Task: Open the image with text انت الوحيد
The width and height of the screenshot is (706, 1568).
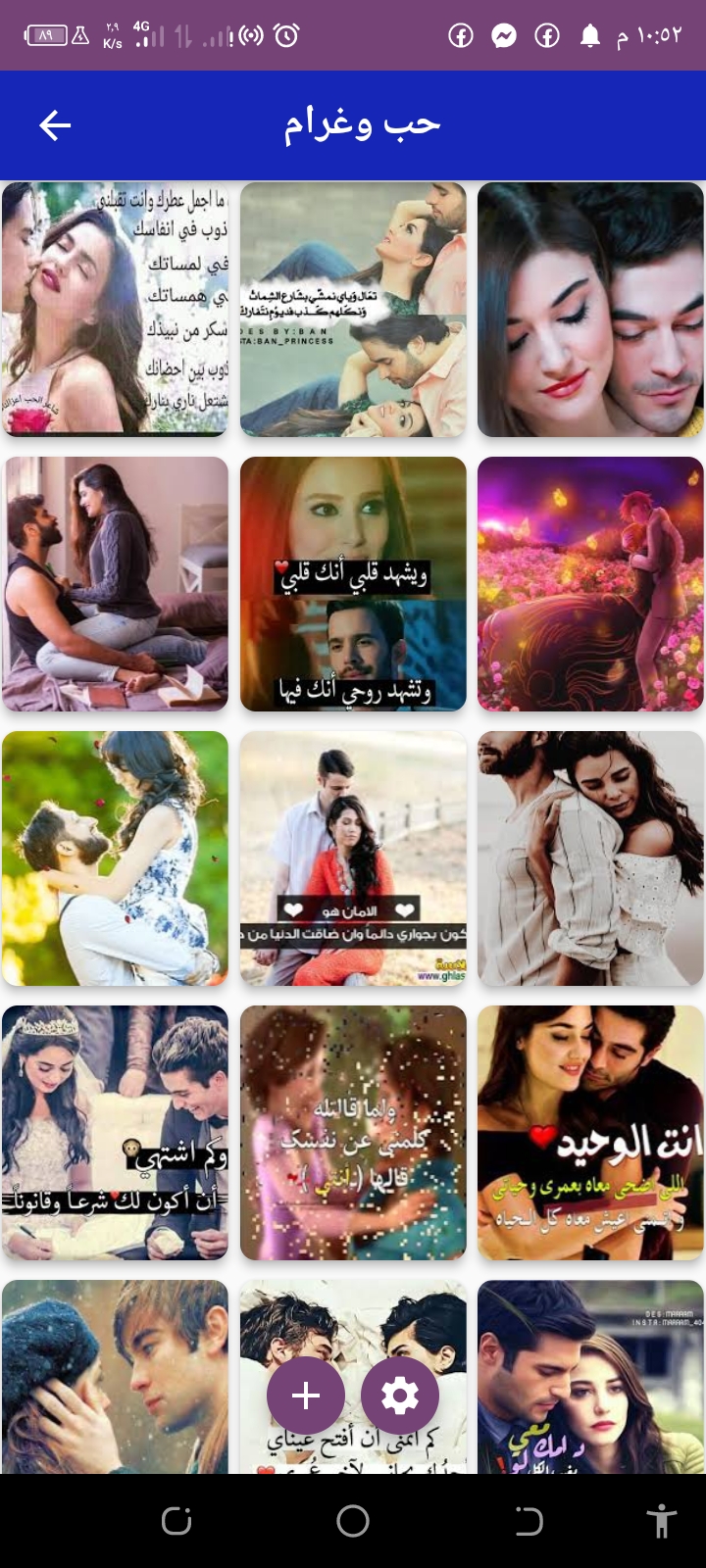Action: pos(590,1133)
